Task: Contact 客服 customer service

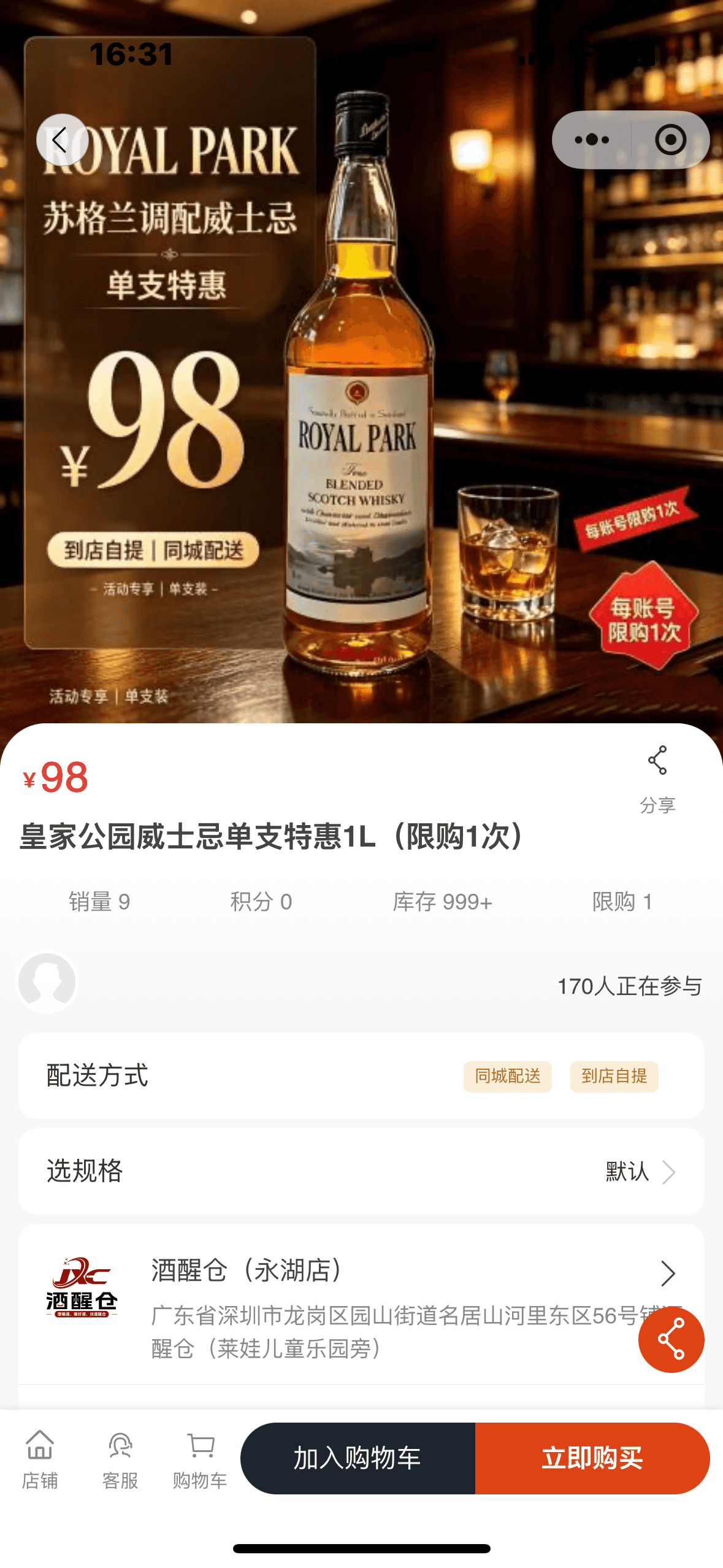Action: [x=120, y=1459]
